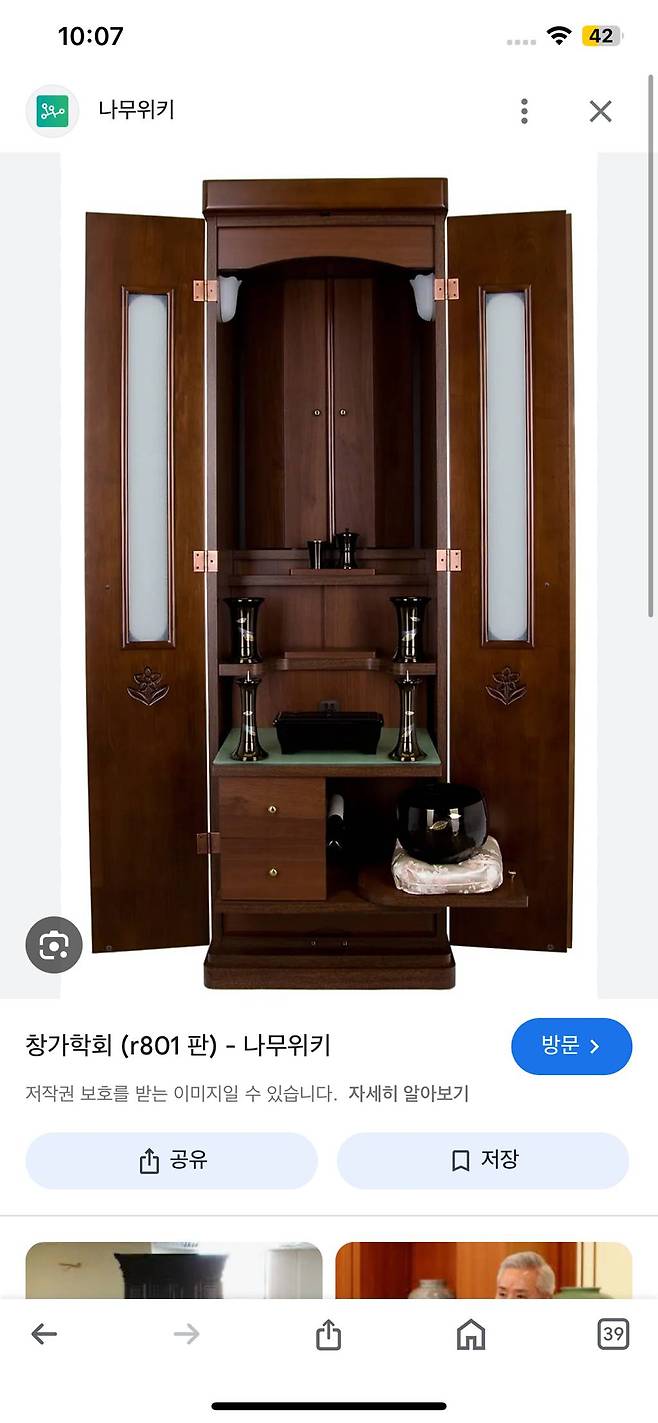Open the 39 tabs switcher

point(612,1334)
